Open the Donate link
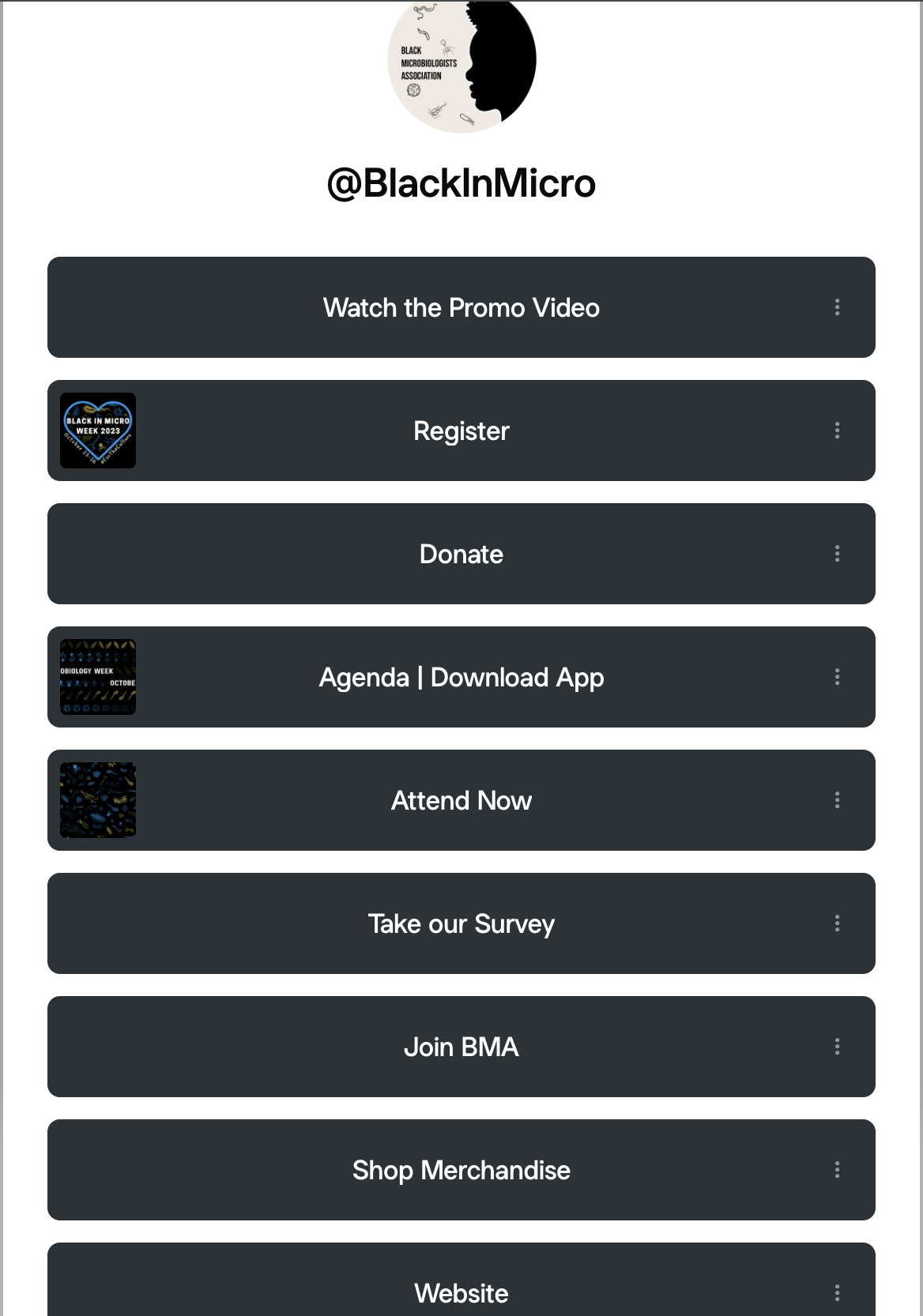This screenshot has height=1316, width=923. (461, 554)
